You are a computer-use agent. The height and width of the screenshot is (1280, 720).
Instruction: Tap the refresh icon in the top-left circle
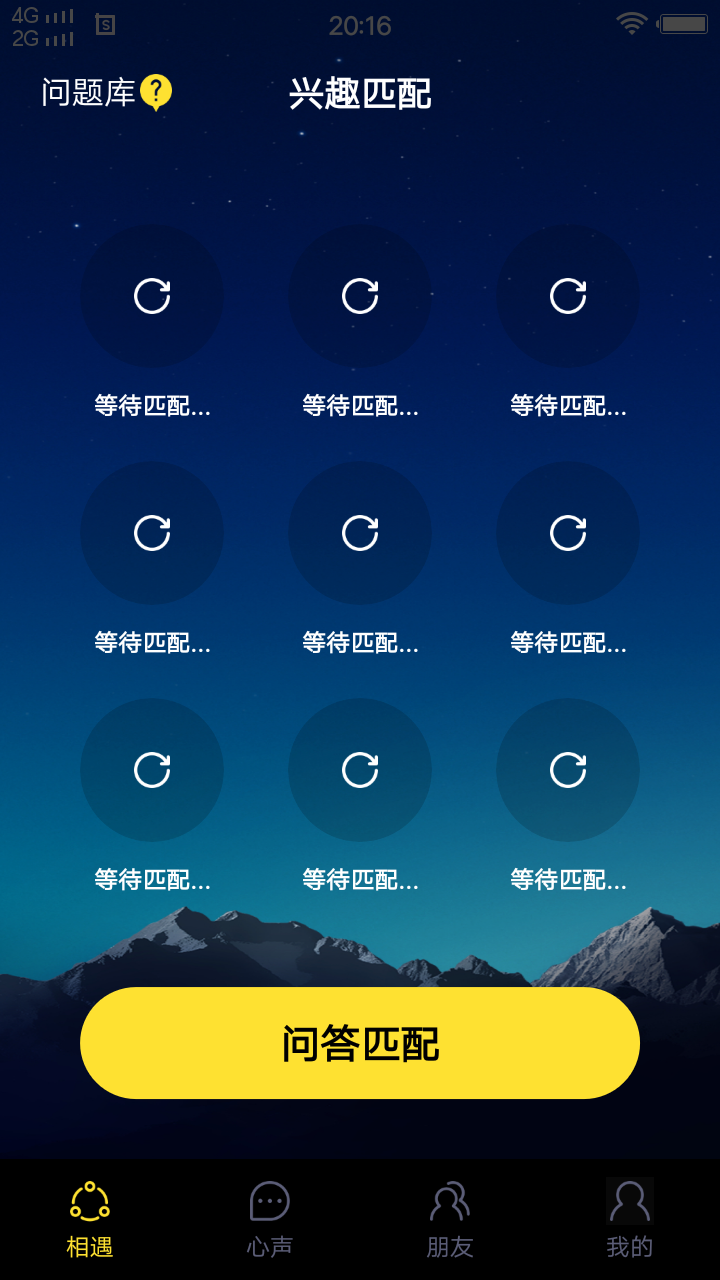[152, 296]
